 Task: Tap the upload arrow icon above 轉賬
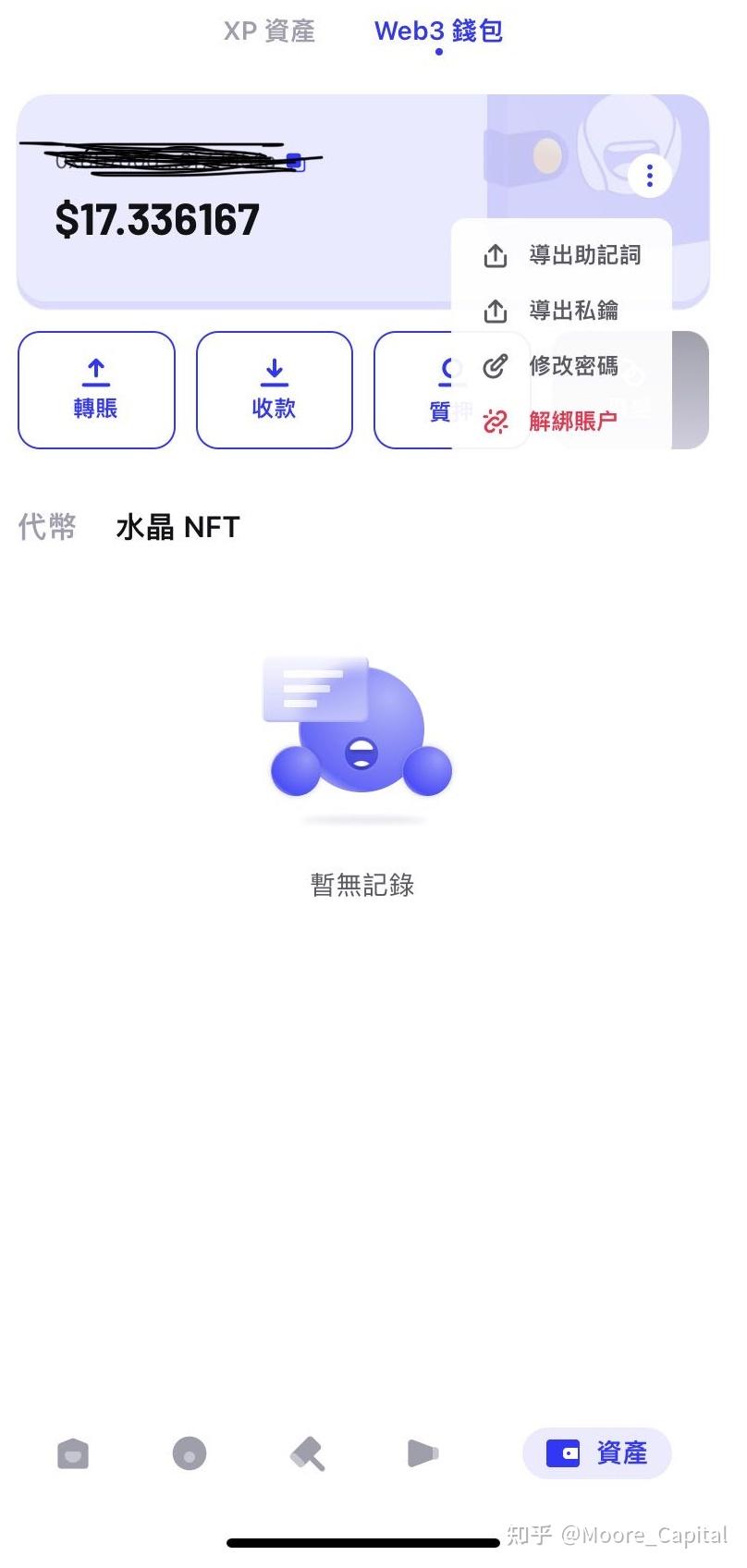95,369
